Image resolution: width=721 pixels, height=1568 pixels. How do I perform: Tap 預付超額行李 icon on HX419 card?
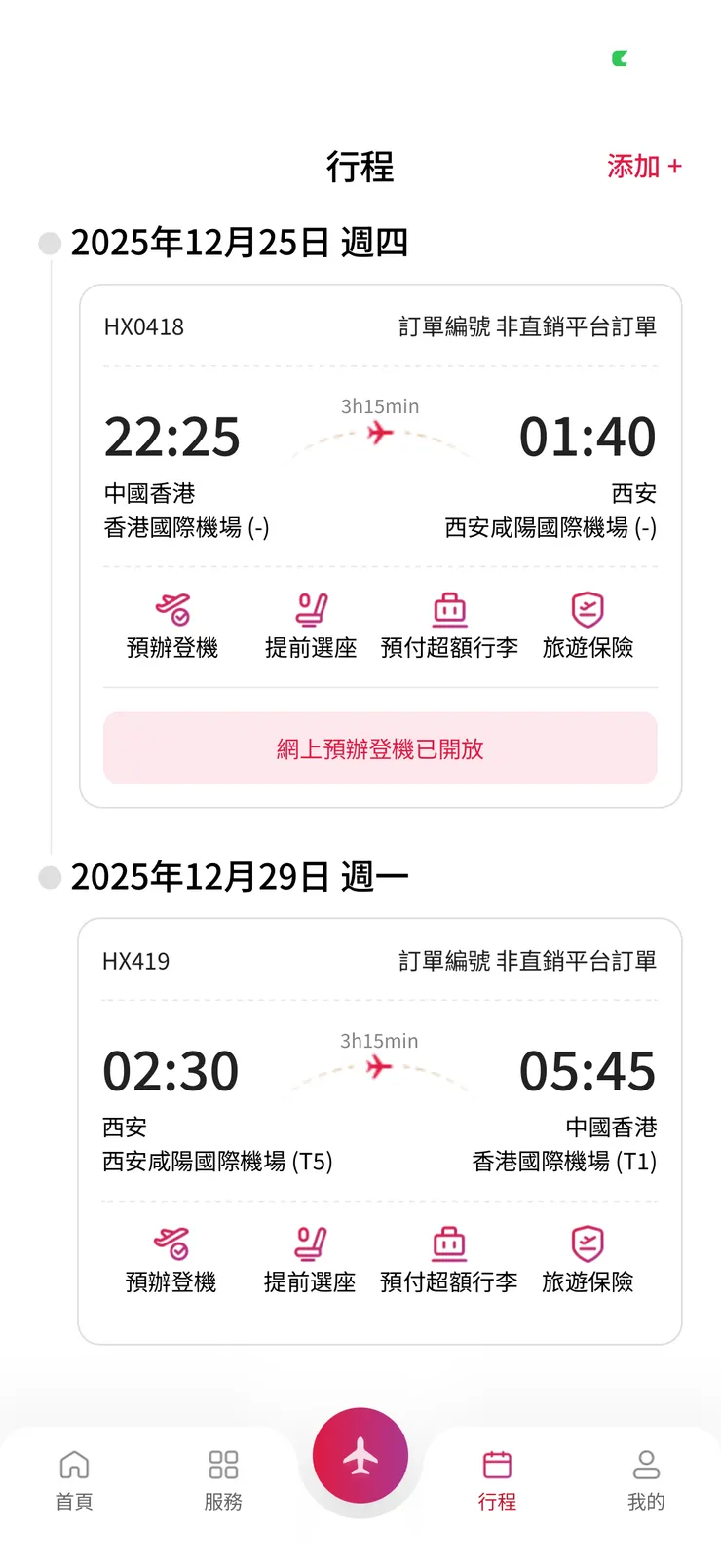[x=449, y=1257]
